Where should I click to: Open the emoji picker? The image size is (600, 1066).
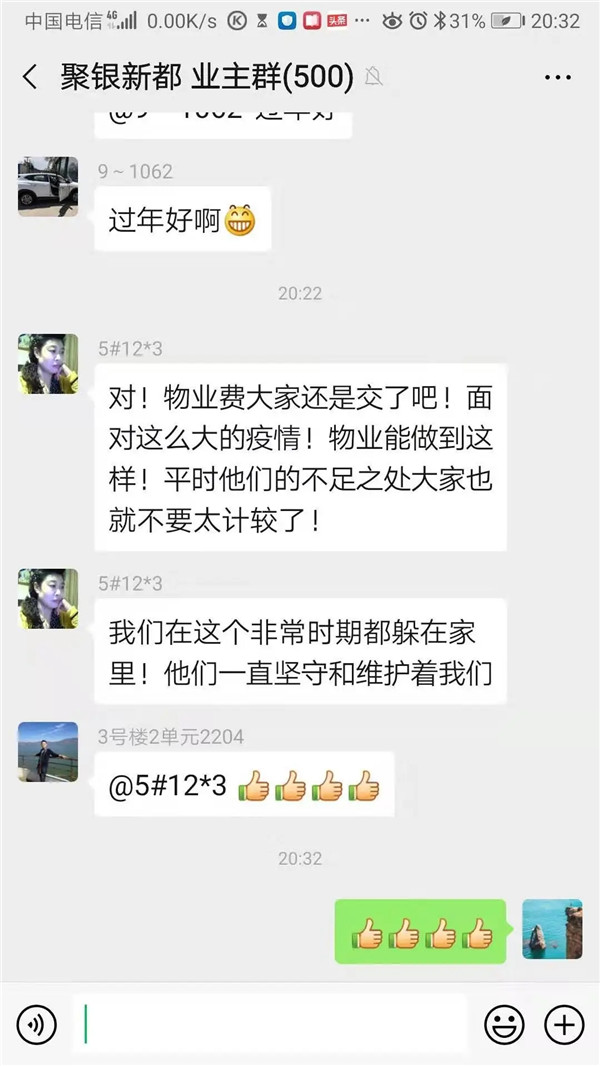[504, 1024]
